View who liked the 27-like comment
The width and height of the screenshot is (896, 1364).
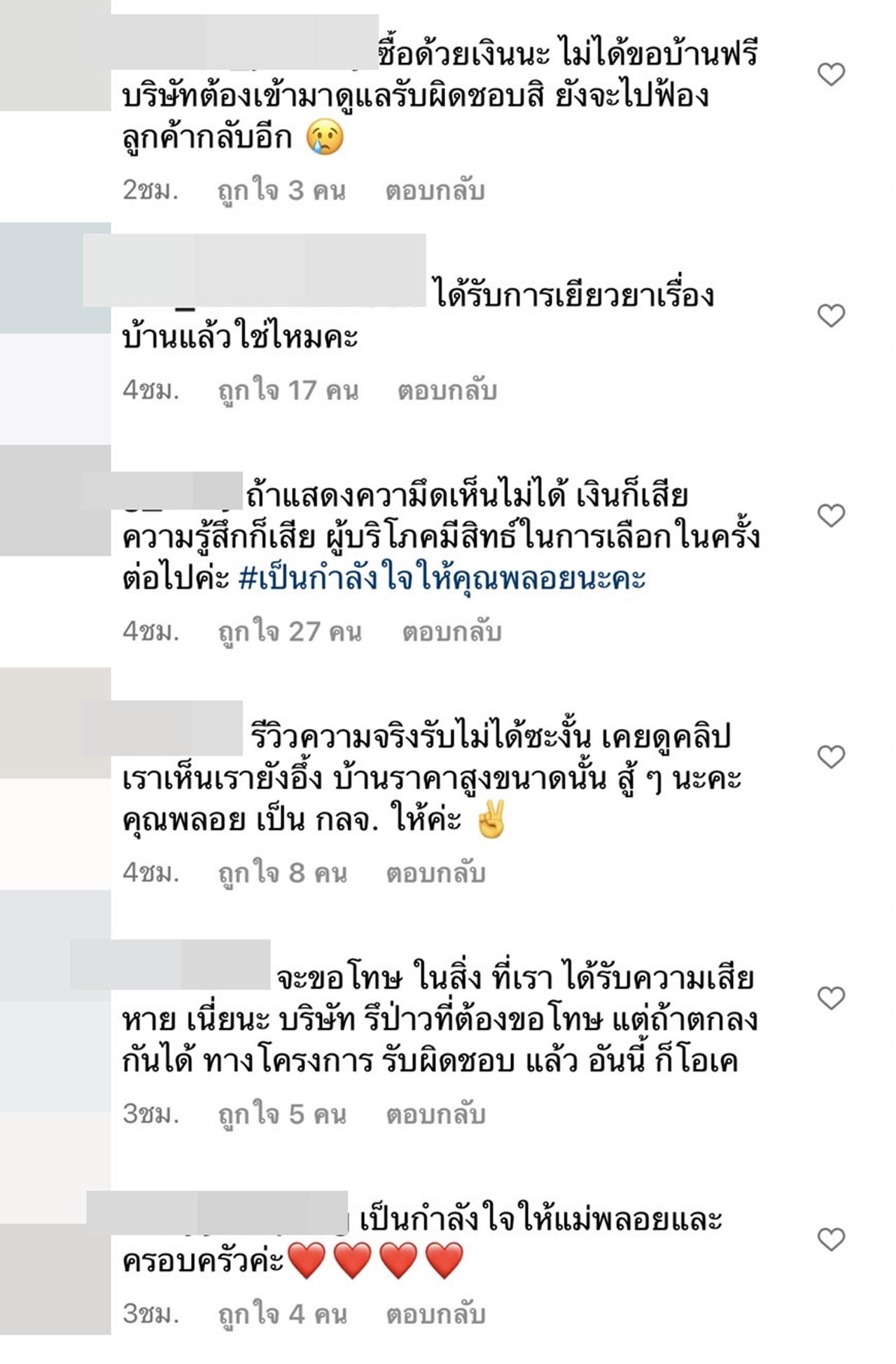[289, 632]
